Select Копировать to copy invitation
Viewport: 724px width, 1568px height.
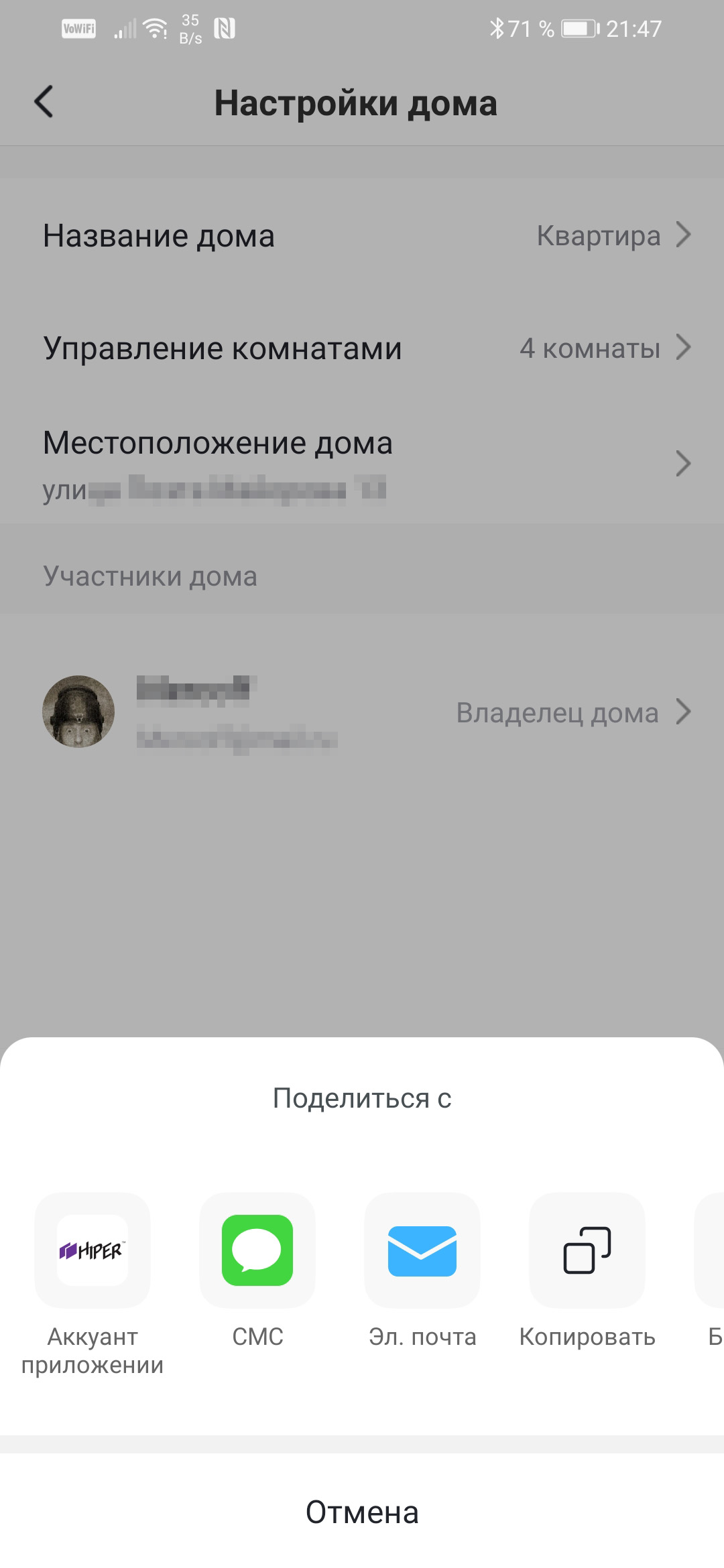coord(587,1250)
